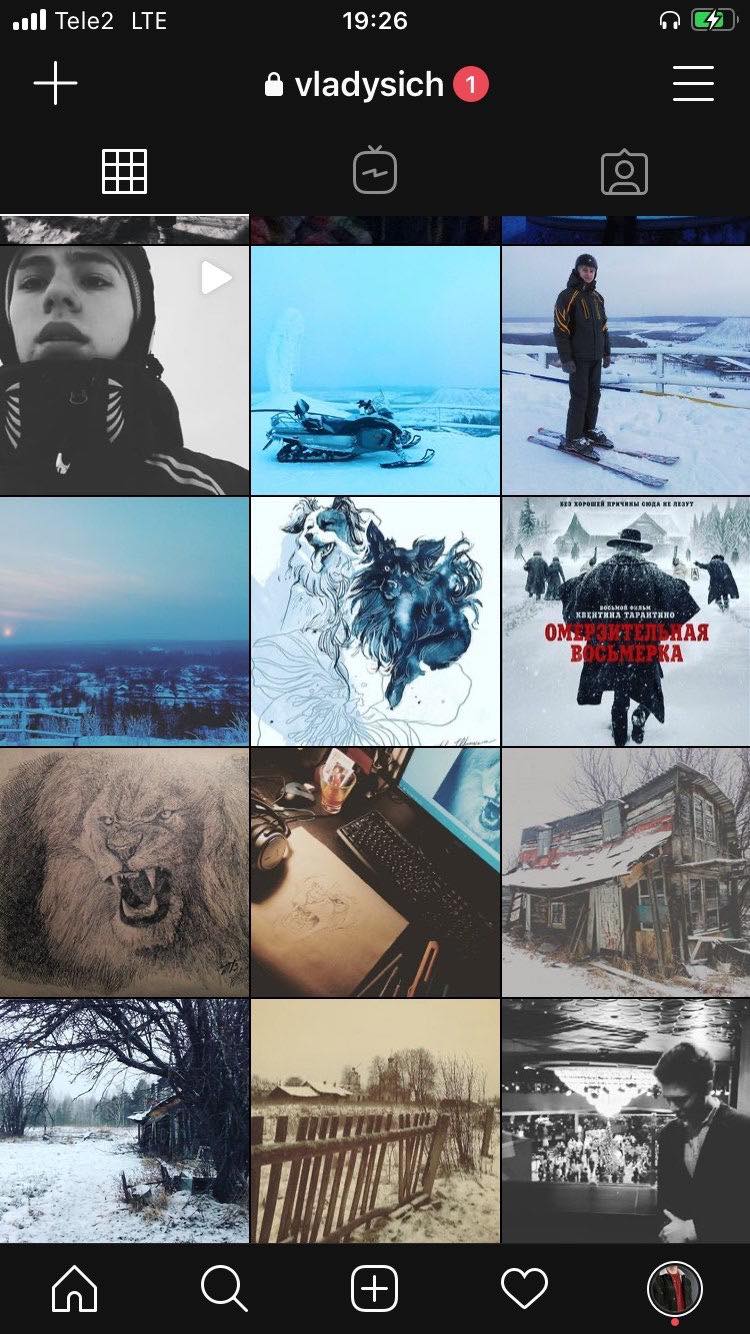Switch to the posts grid tab
This screenshot has width=750, height=1334.
point(125,172)
